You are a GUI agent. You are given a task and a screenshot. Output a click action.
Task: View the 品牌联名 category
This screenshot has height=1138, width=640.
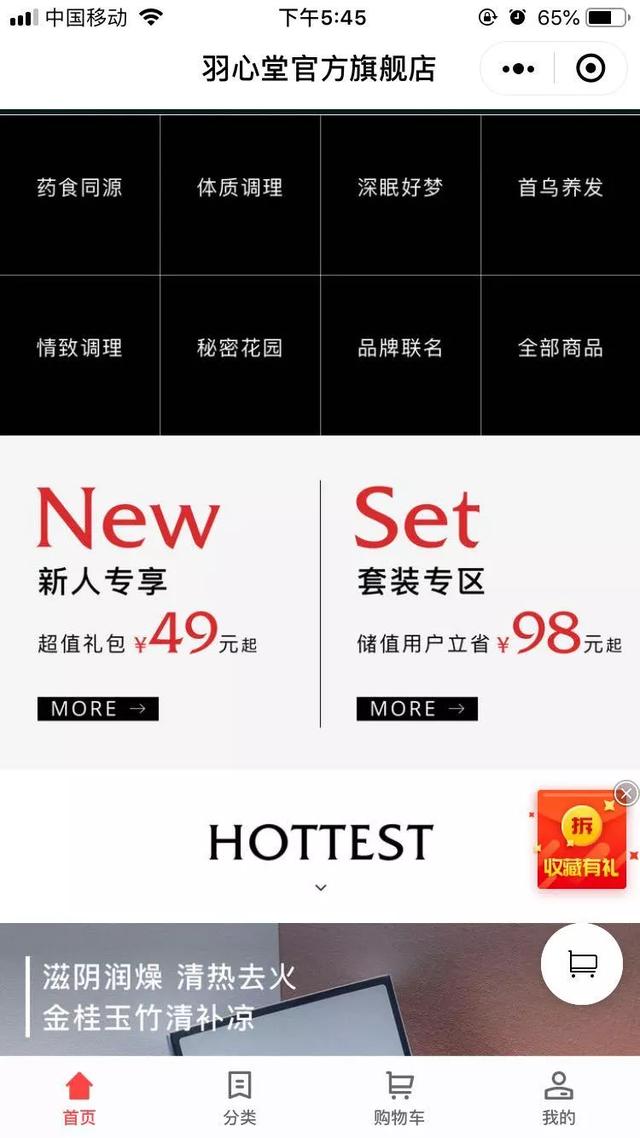click(400, 349)
